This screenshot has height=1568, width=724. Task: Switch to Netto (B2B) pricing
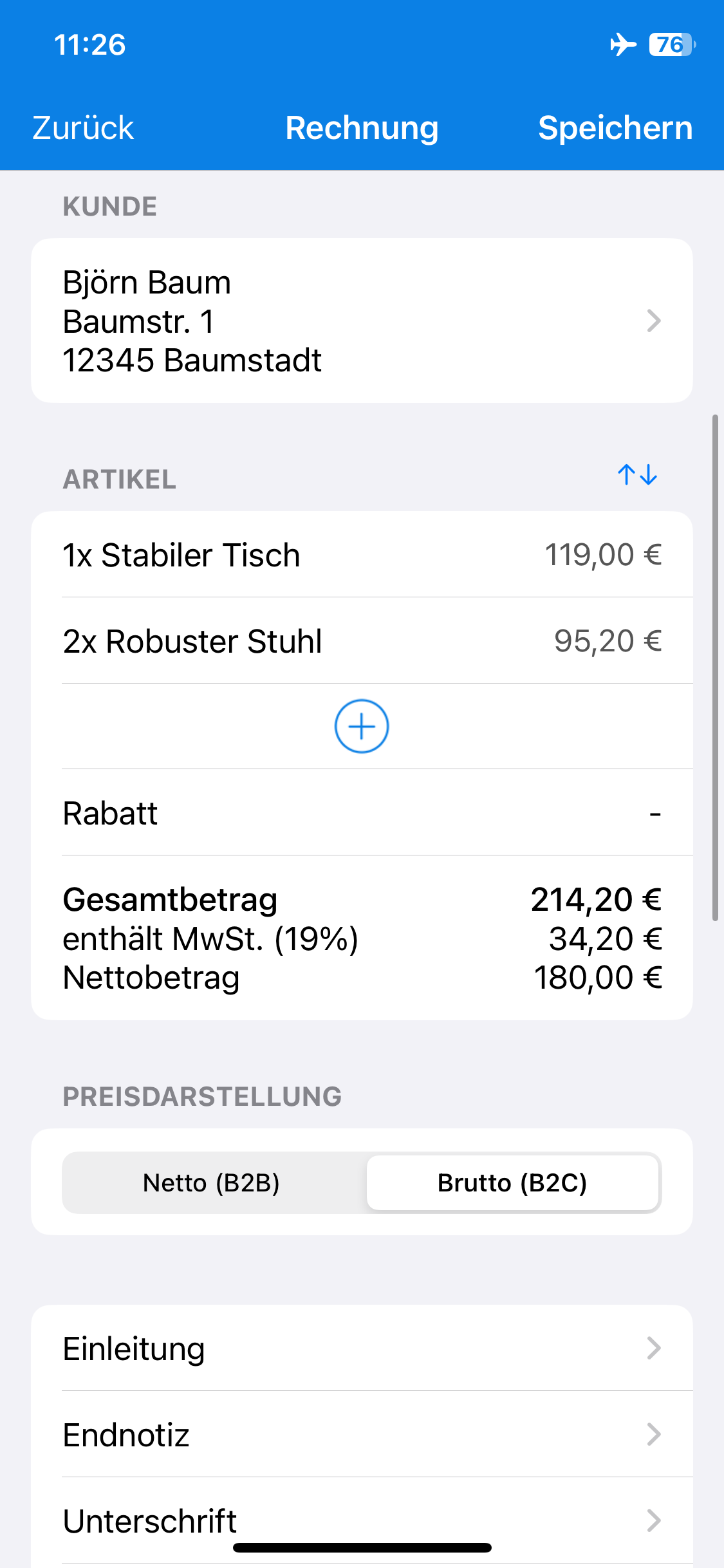tap(212, 1182)
